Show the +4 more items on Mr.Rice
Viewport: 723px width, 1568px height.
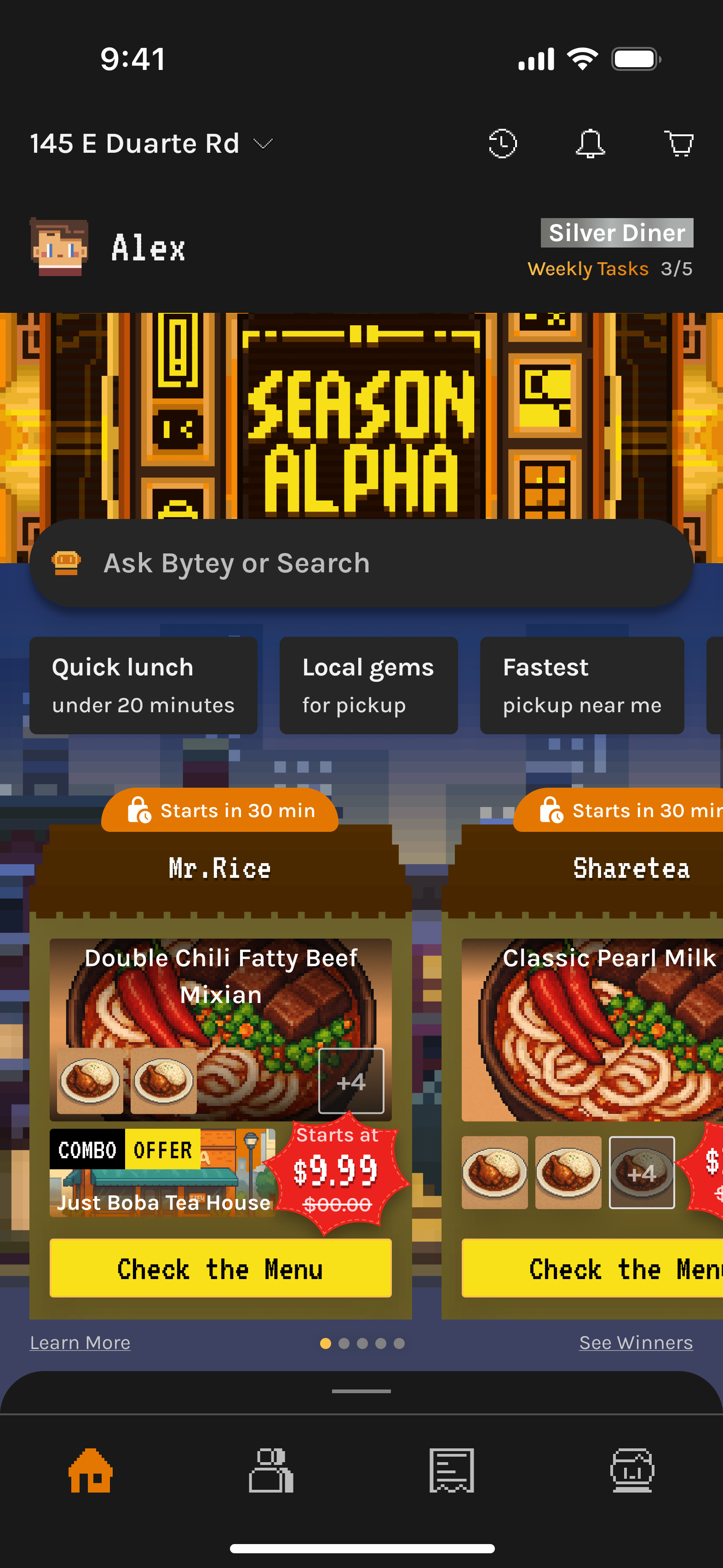click(351, 1081)
